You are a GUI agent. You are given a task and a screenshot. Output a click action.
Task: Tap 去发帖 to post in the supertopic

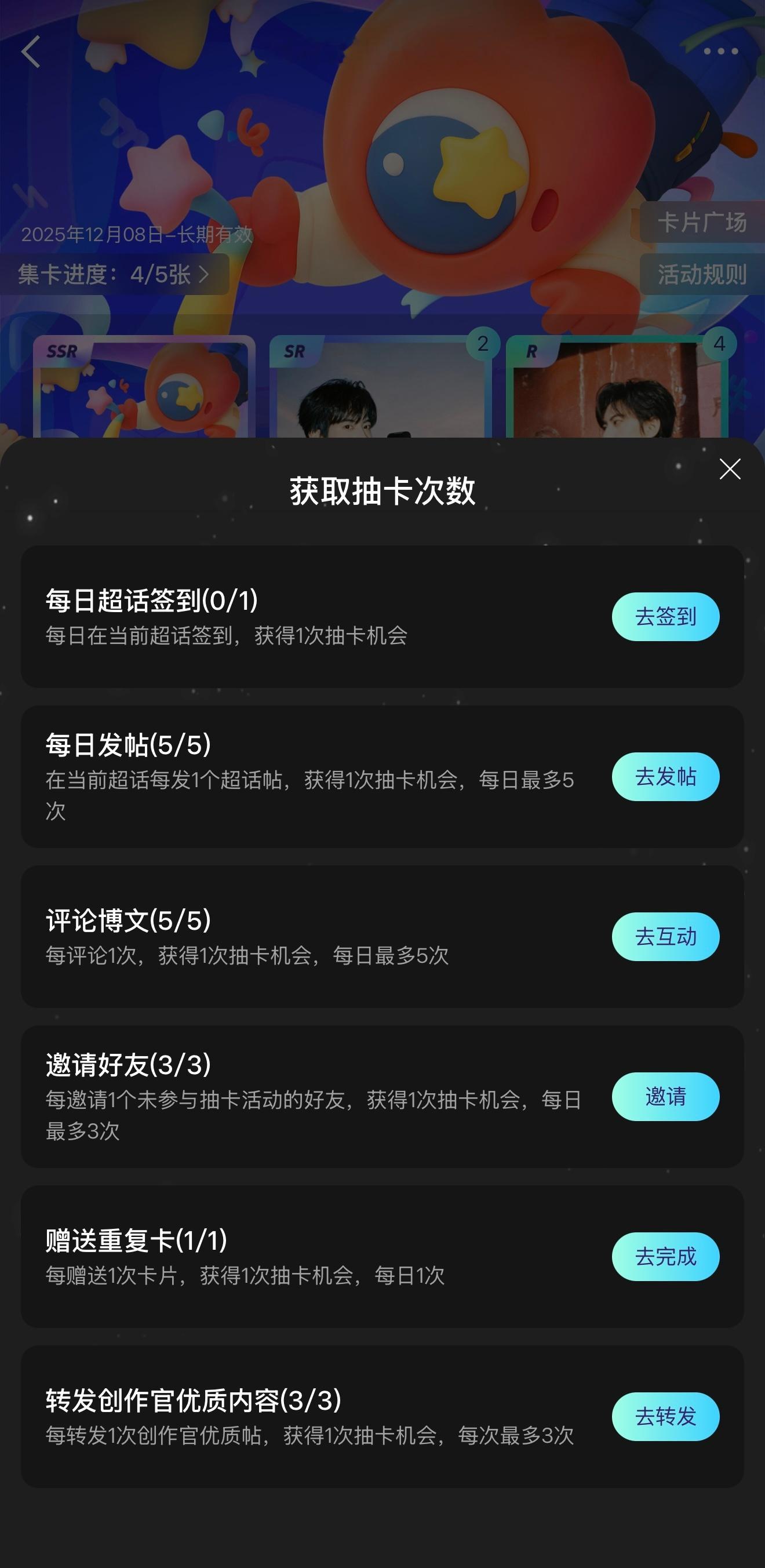tap(667, 777)
